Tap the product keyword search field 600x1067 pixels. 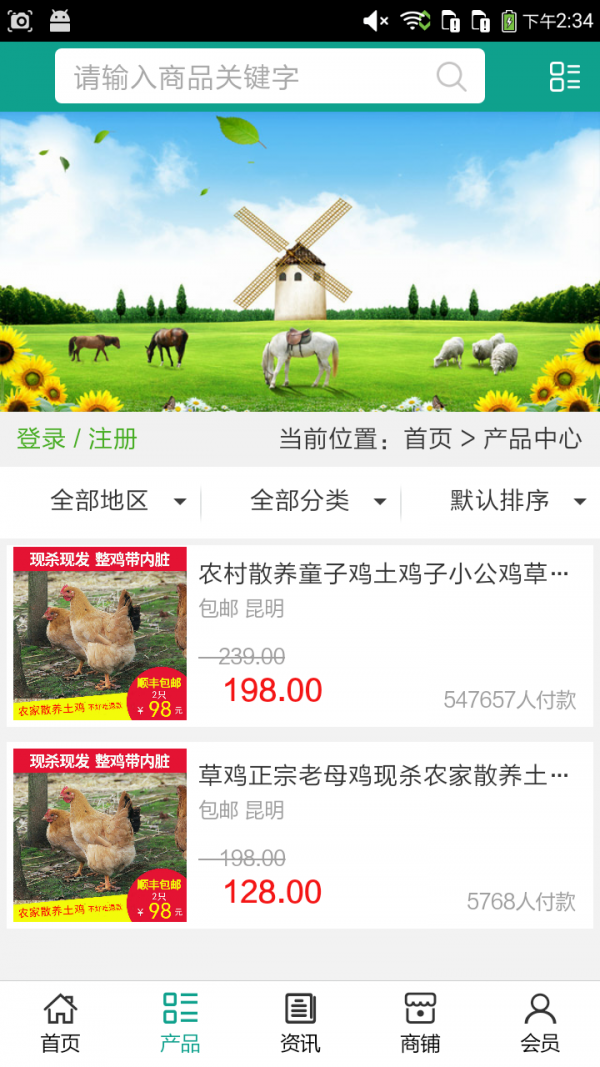coord(250,77)
